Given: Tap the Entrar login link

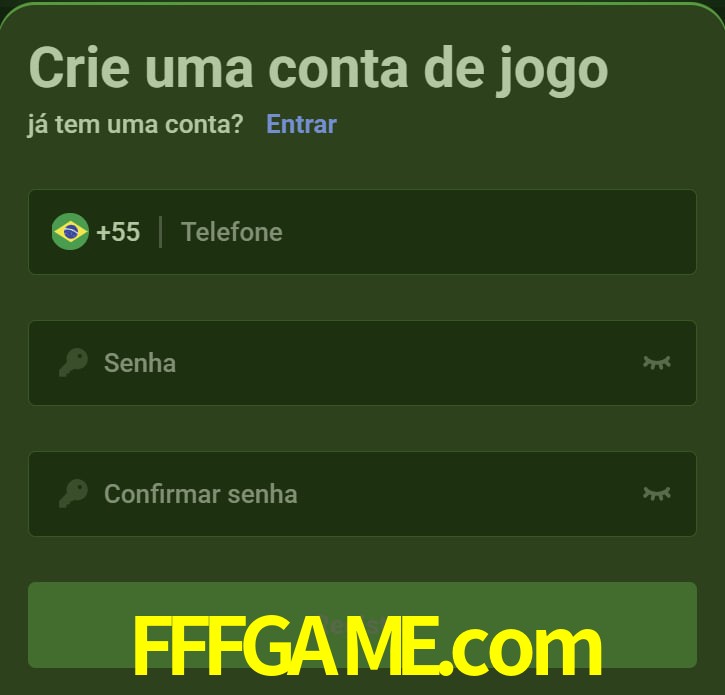Looking at the screenshot, I should [x=301, y=124].
